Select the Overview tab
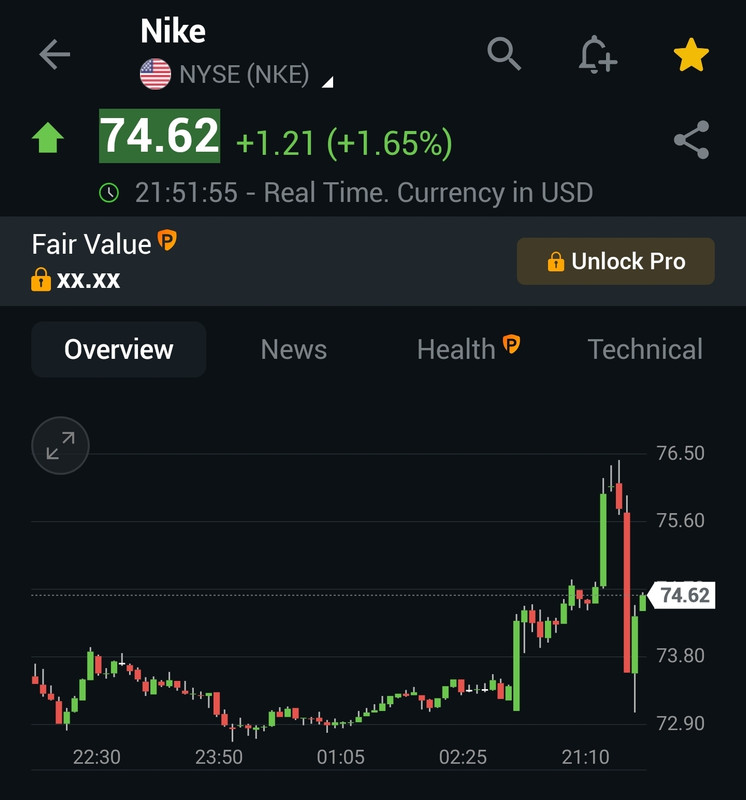Image resolution: width=746 pixels, height=800 pixels. 119,349
